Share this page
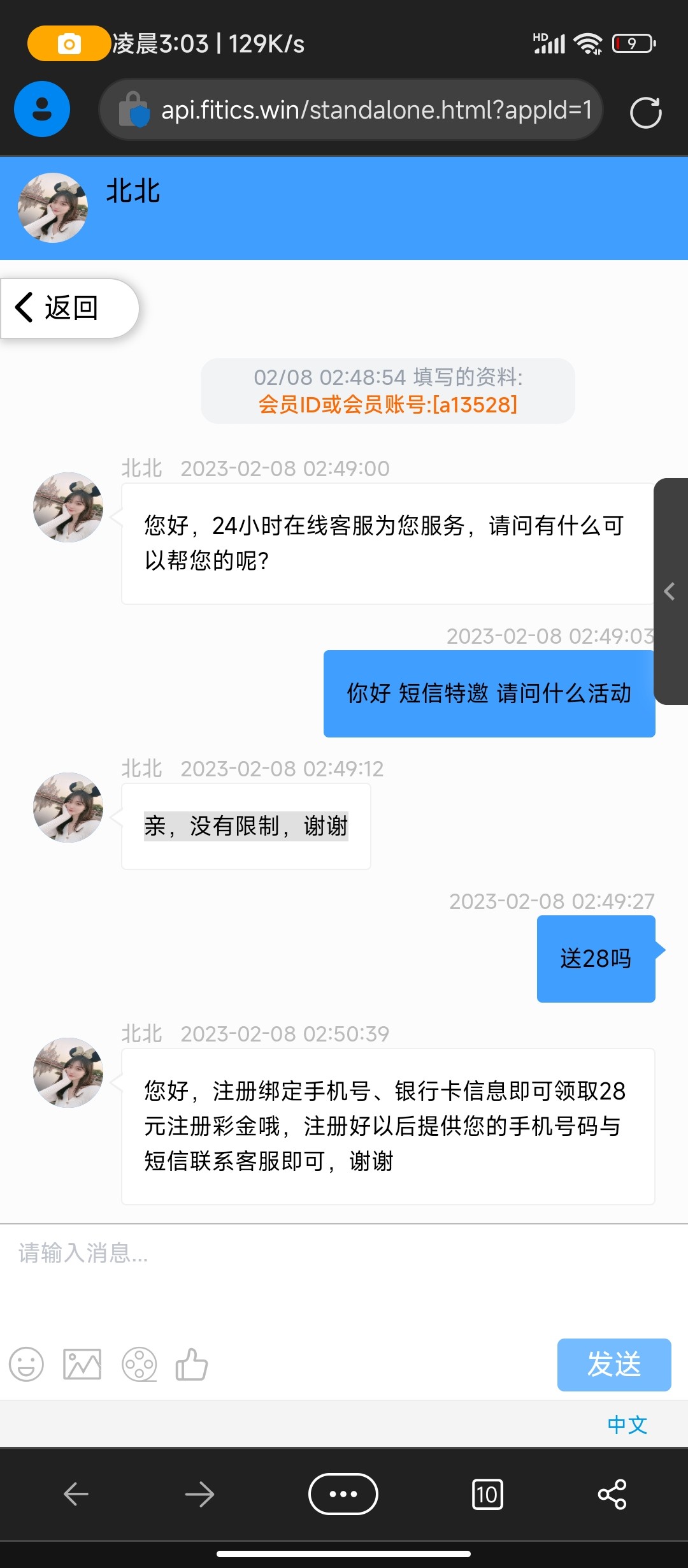Viewport: 688px width, 1568px height. tap(612, 1493)
